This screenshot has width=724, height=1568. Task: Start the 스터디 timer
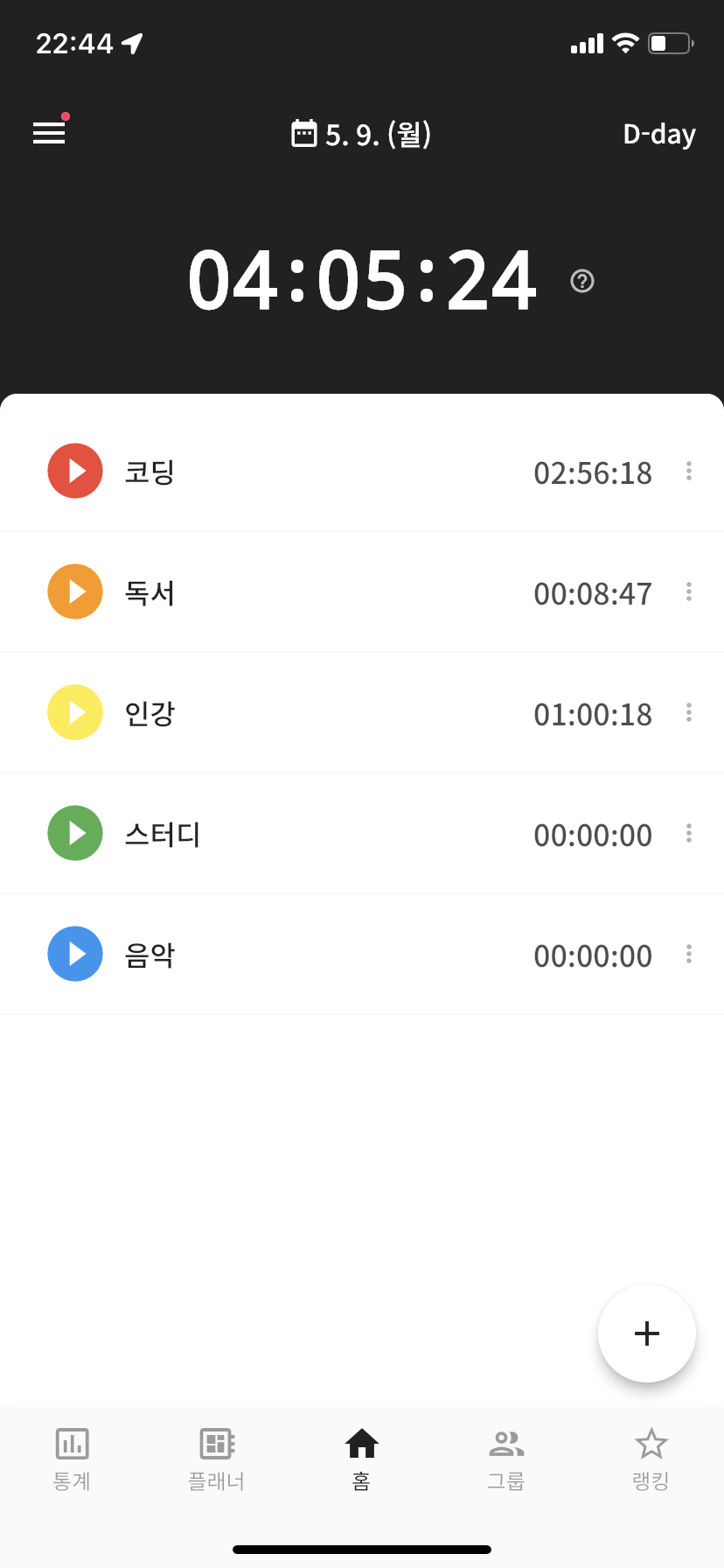[75, 833]
